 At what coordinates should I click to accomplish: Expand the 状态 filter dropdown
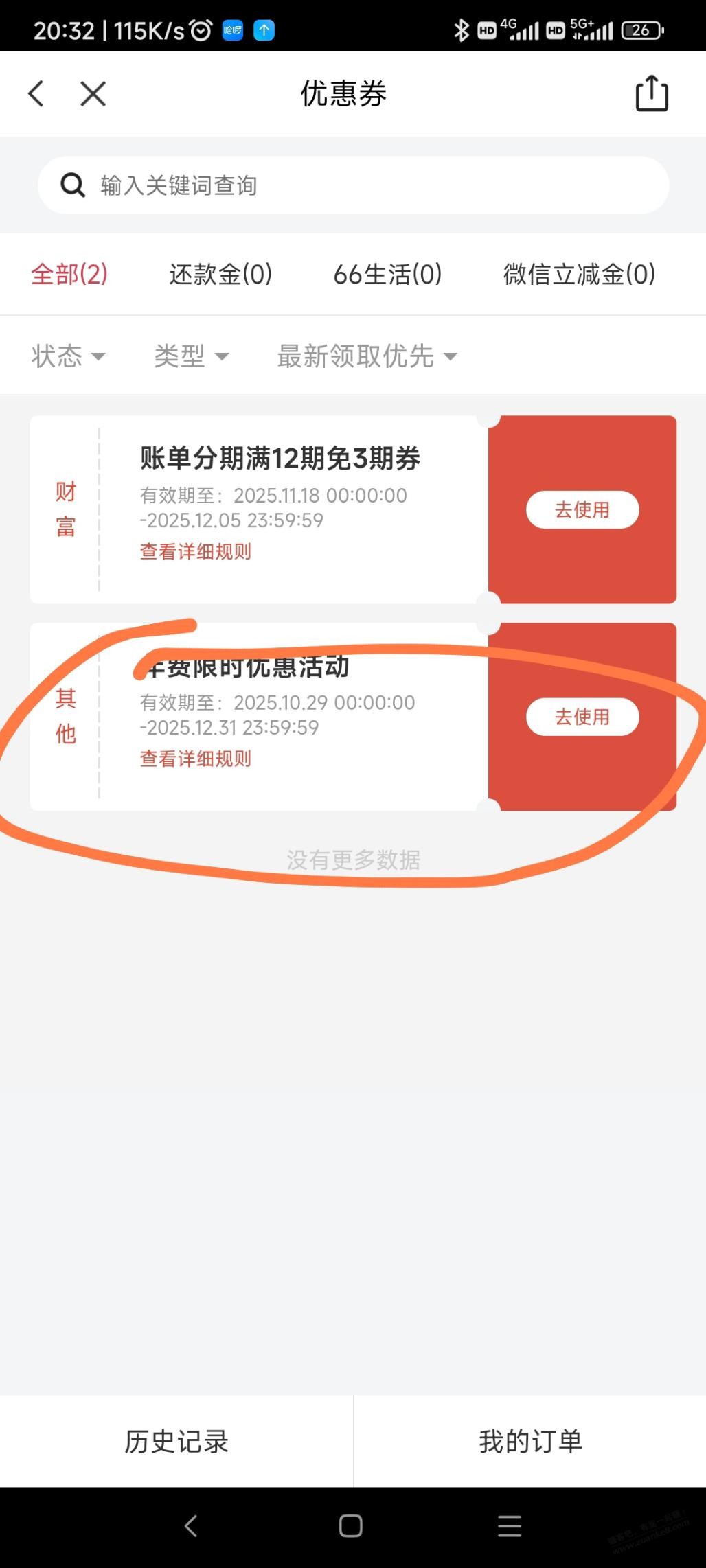tap(68, 356)
